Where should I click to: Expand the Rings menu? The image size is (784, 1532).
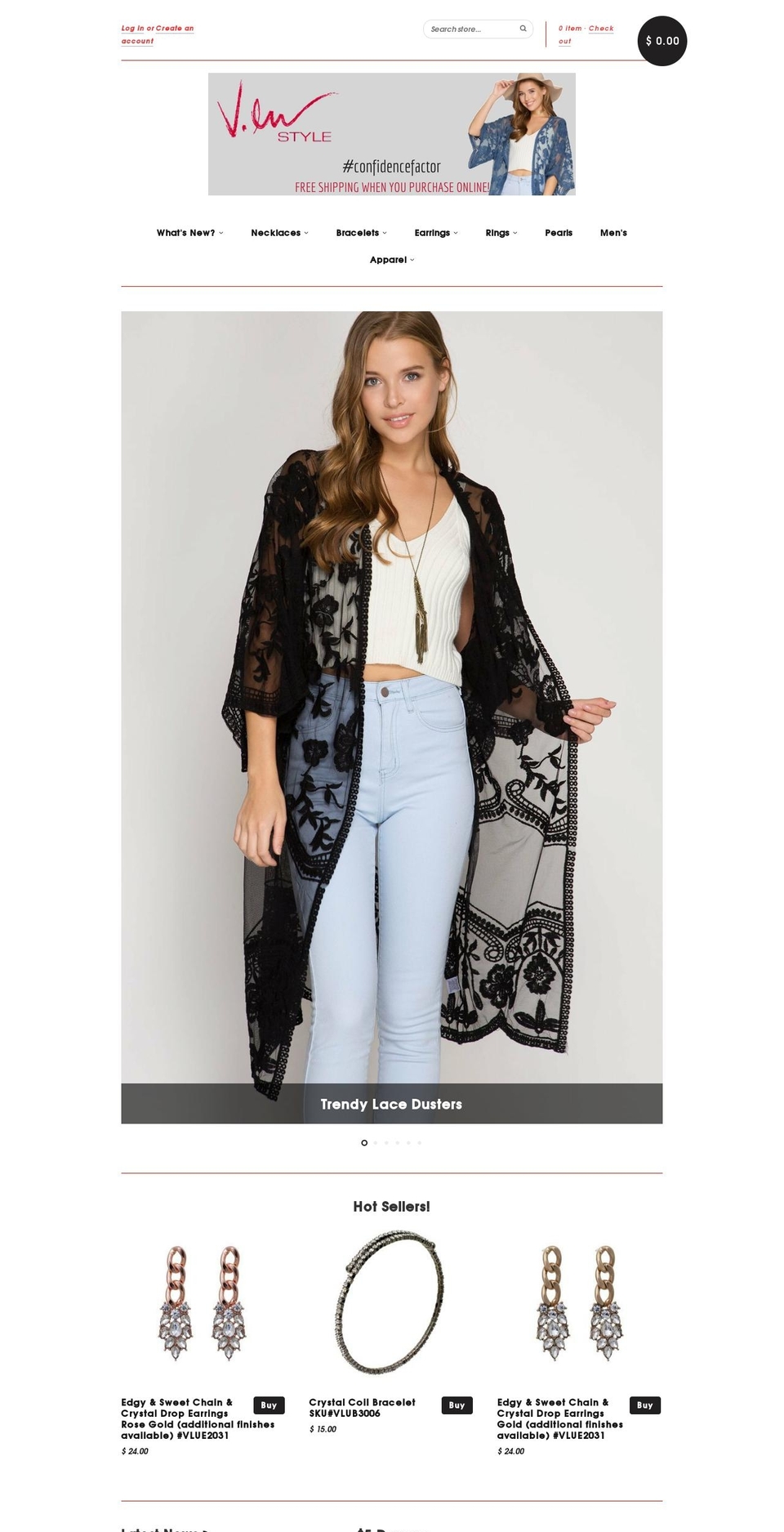click(x=501, y=233)
